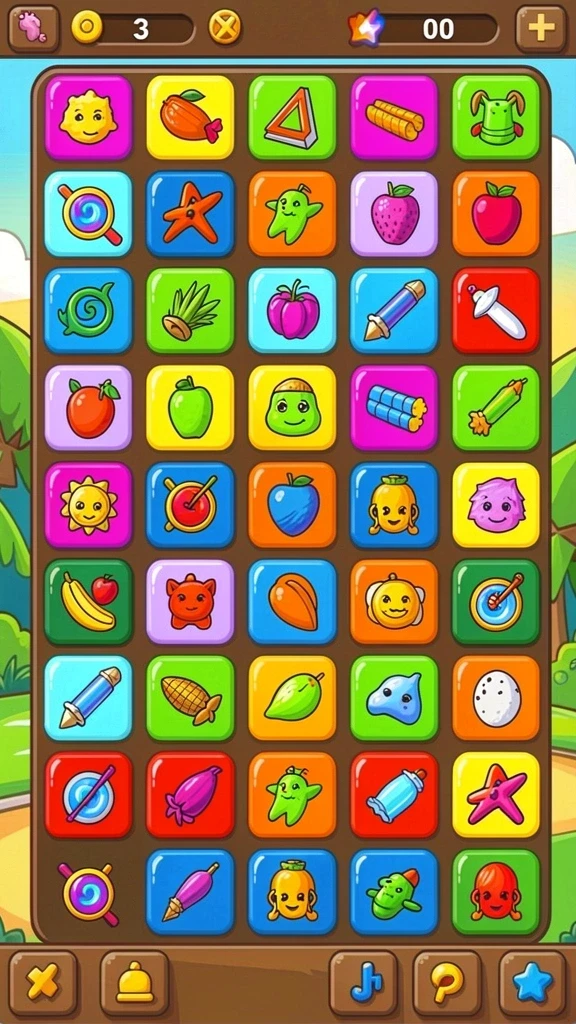This screenshot has height=1024, width=576.
Task: Select the red triangle tile
Action: click(x=292, y=118)
